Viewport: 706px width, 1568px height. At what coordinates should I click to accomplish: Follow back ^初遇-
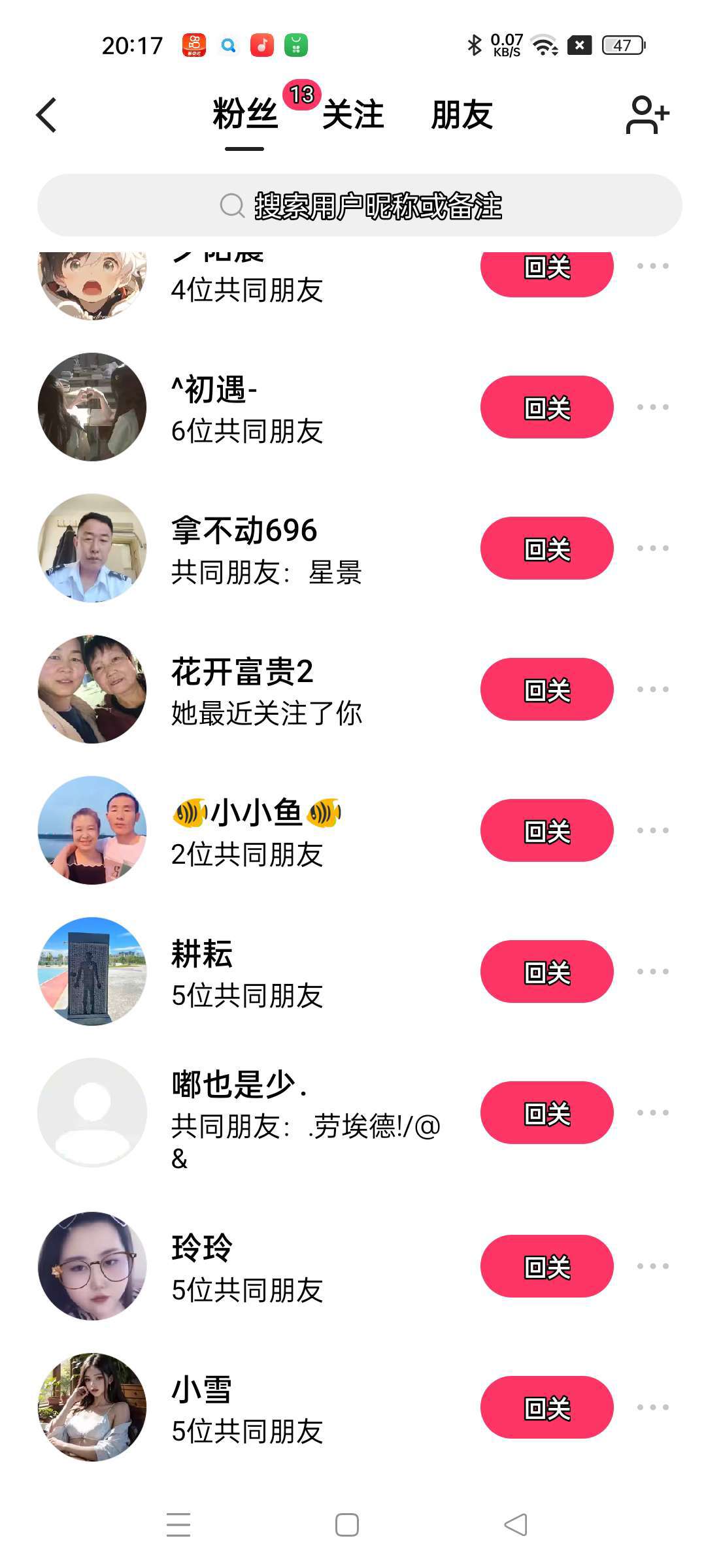tap(546, 407)
